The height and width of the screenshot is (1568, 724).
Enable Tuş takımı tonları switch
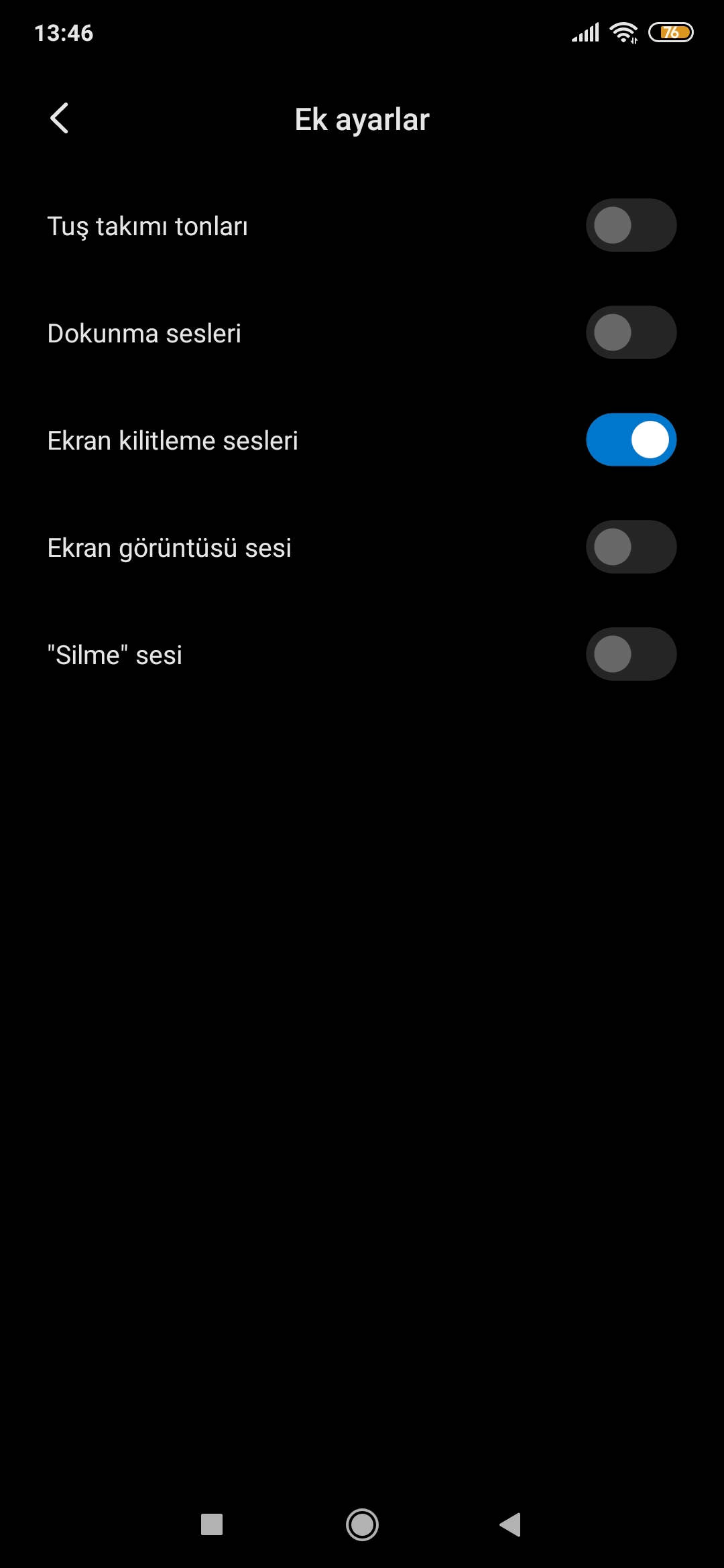[631, 225]
